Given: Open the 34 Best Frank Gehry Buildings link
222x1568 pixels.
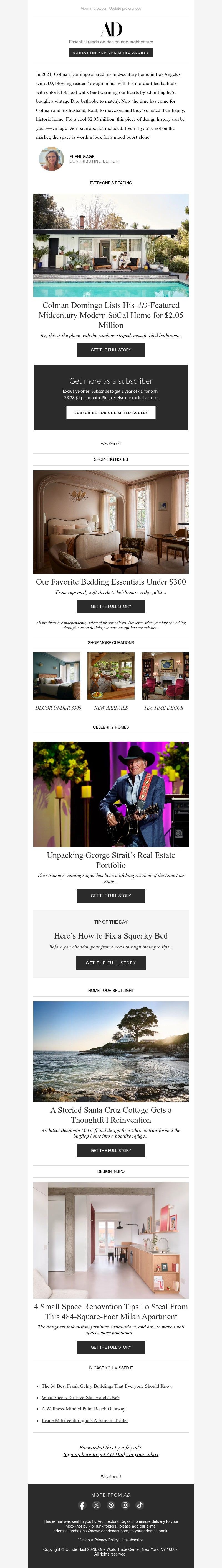Looking at the screenshot, I should [x=107, y=1386].
